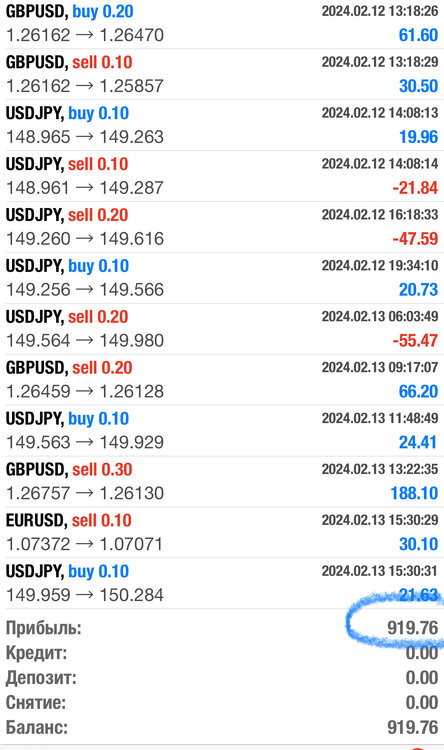Expand the EURUSD sell 0.10 trade with profit 30.10

pos(222,532)
